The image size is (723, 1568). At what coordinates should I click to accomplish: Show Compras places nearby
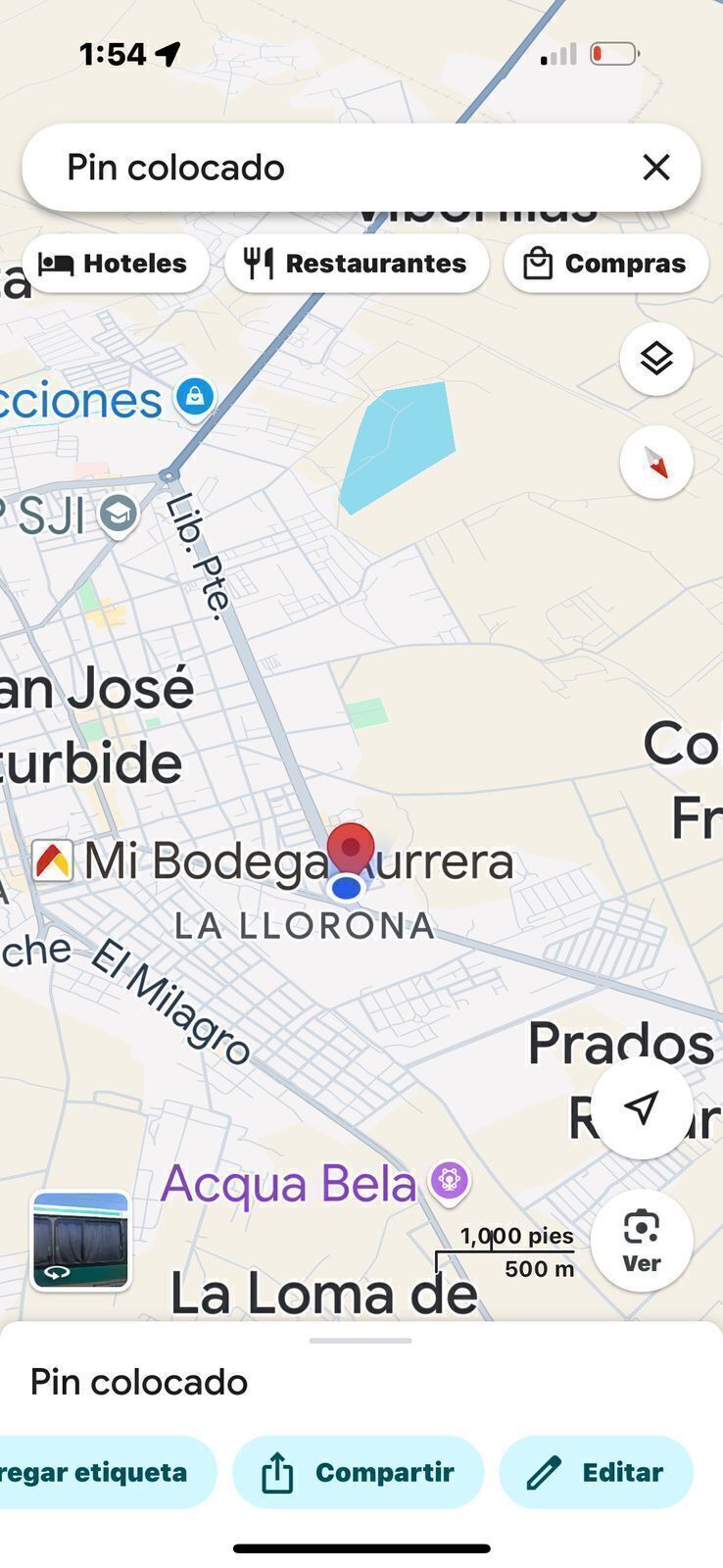click(x=605, y=264)
